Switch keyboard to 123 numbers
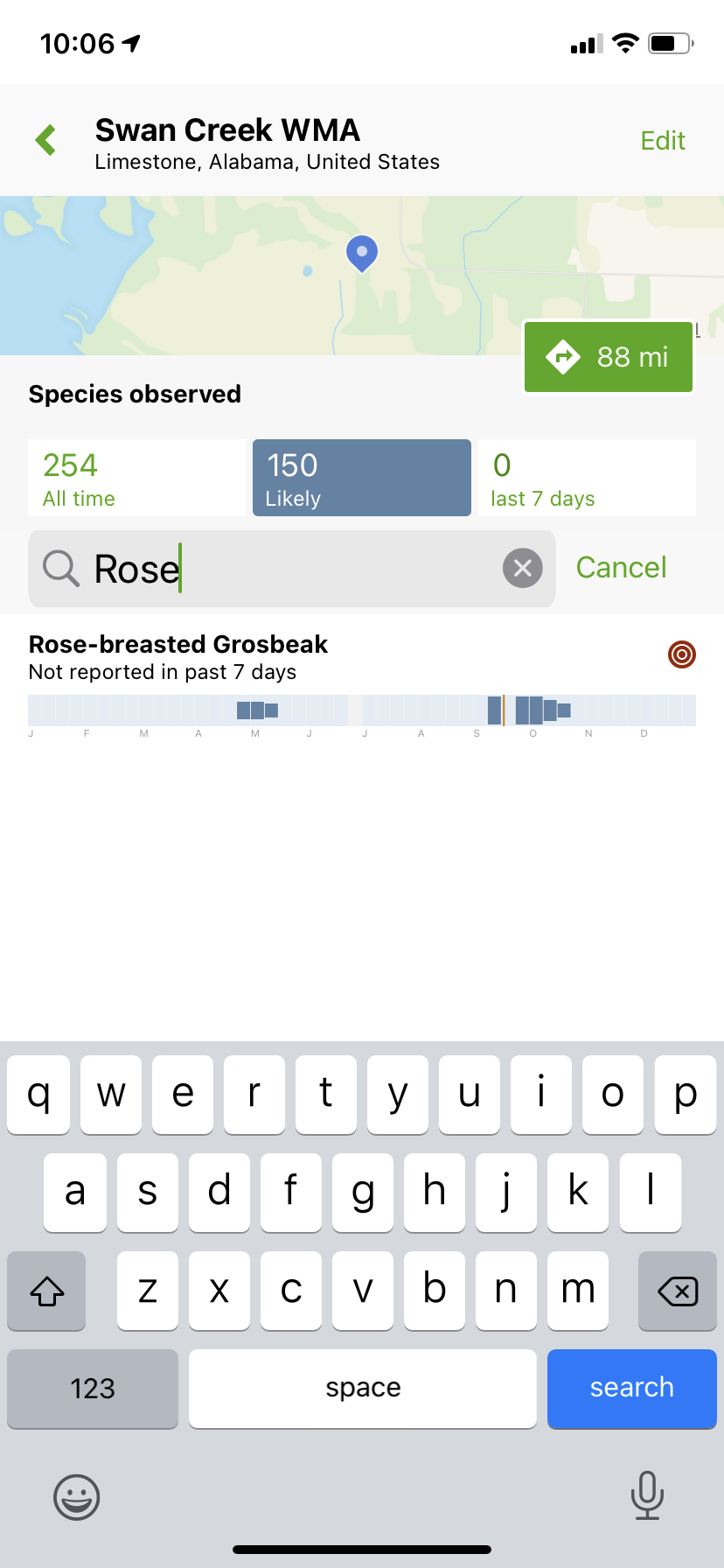The image size is (724, 1568). pos(93,1389)
